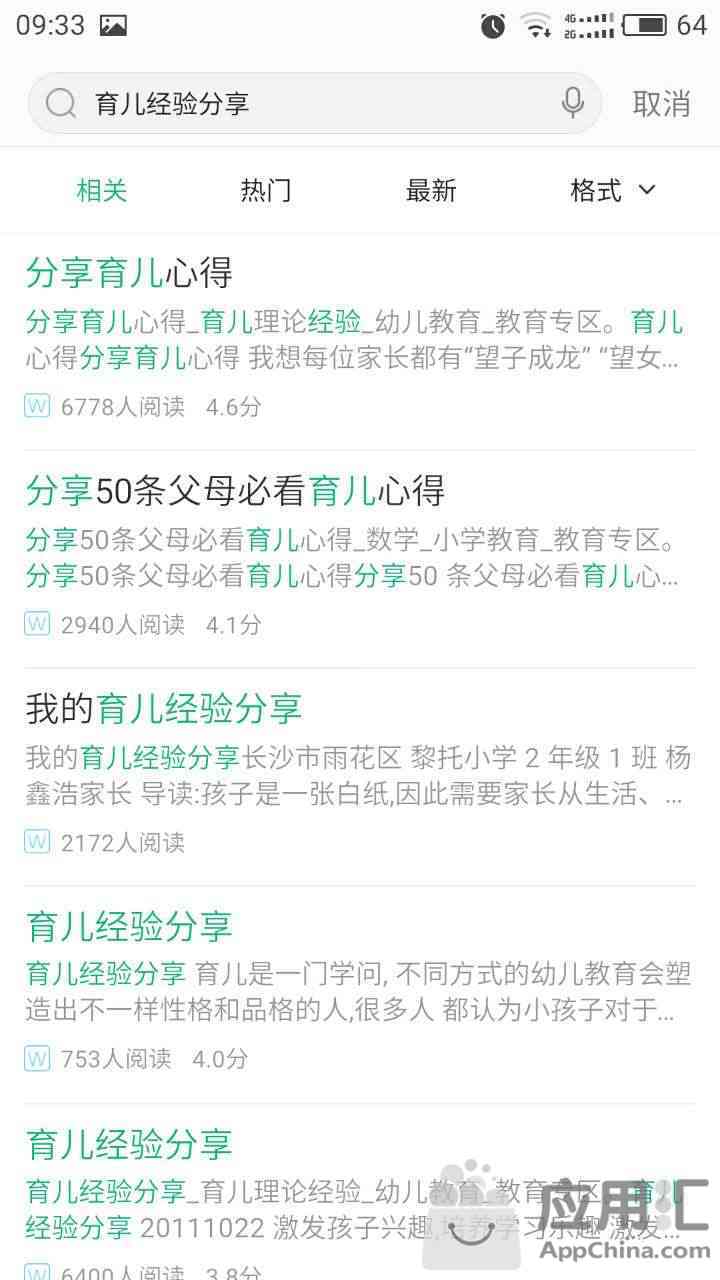Open 分享50条父母必看育儿心得 result

point(360,559)
